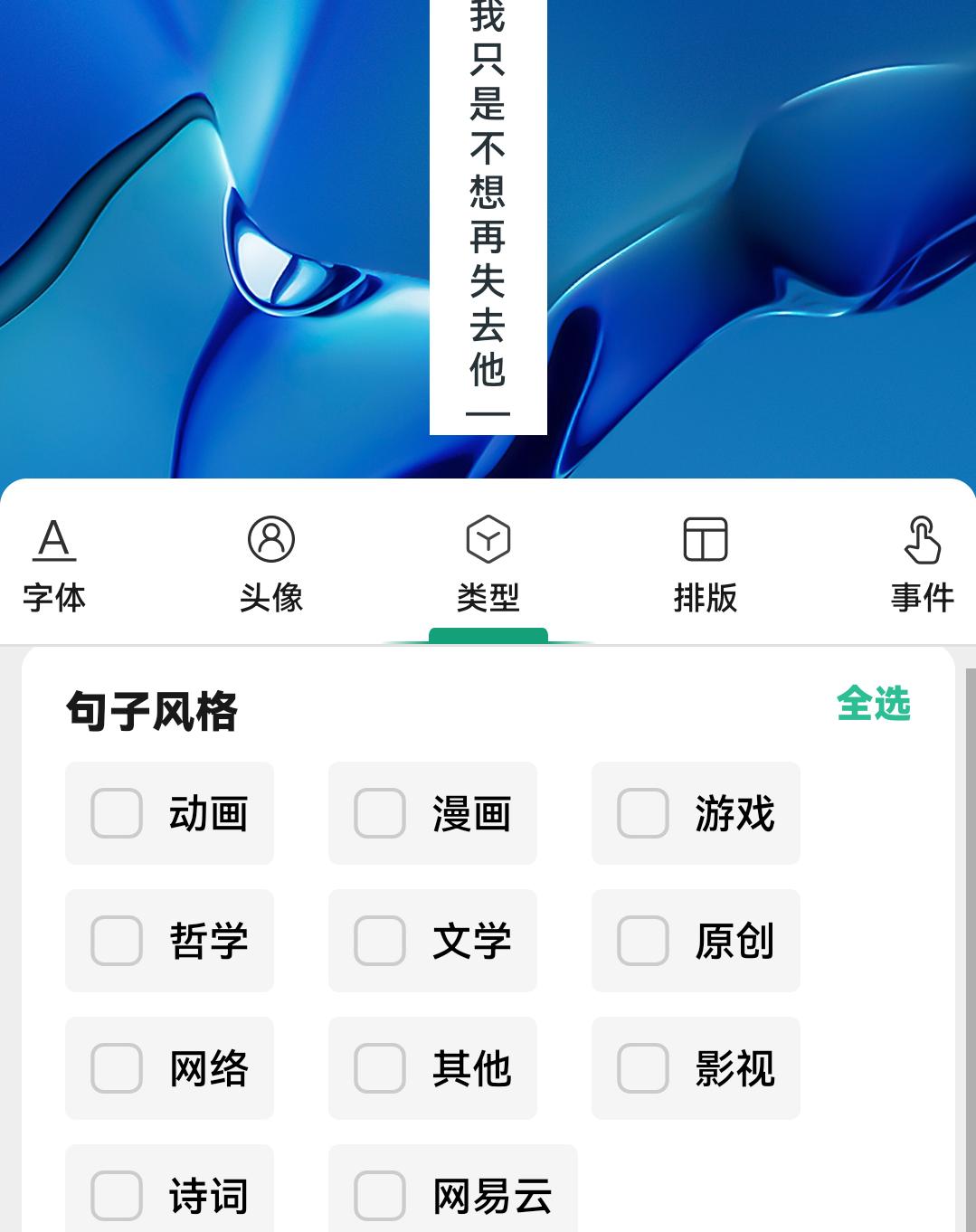Select the 诗词 checkbox

coord(117,1196)
